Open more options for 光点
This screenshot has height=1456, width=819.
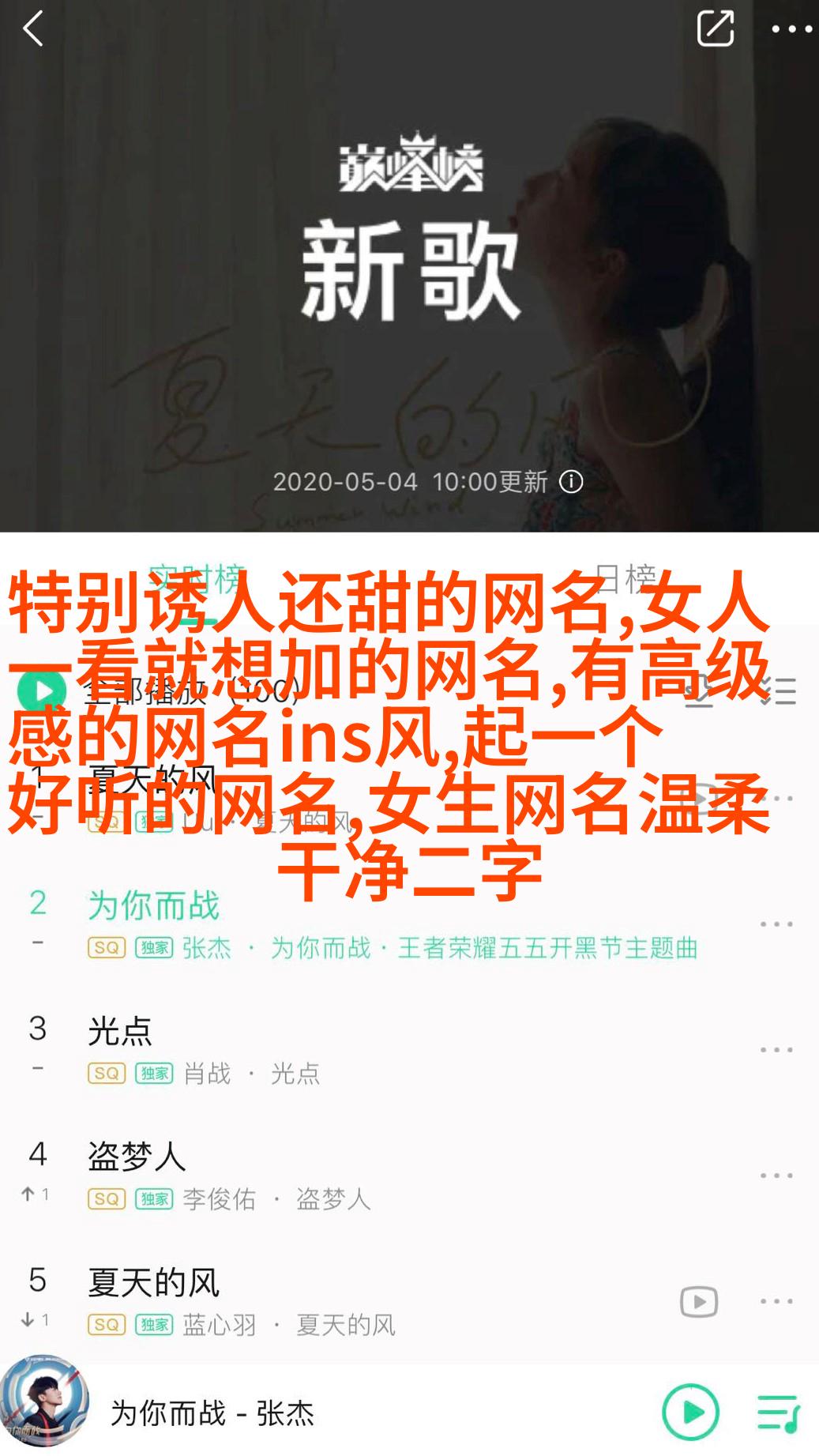(x=776, y=1050)
